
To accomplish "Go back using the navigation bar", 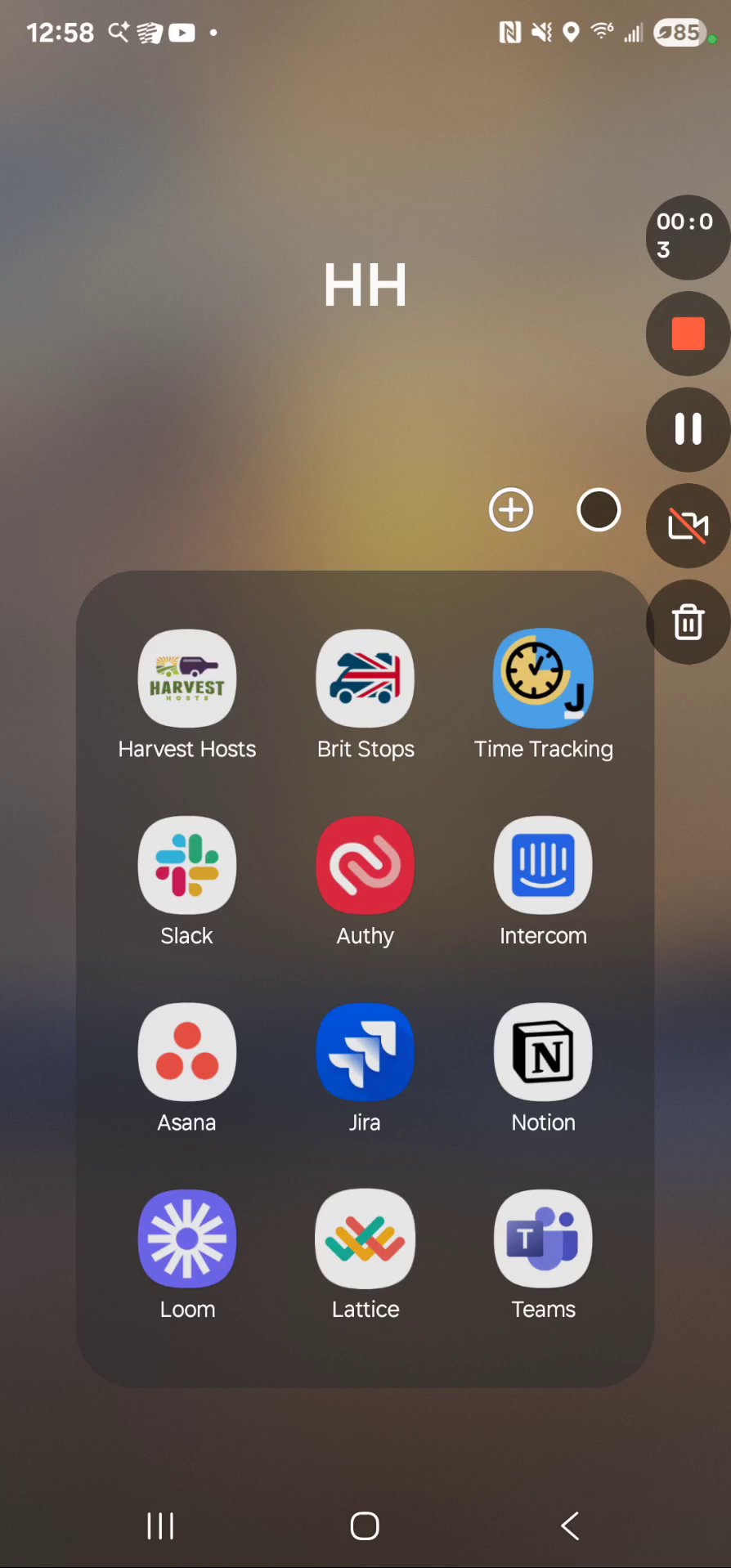I will pos(570,1525).
